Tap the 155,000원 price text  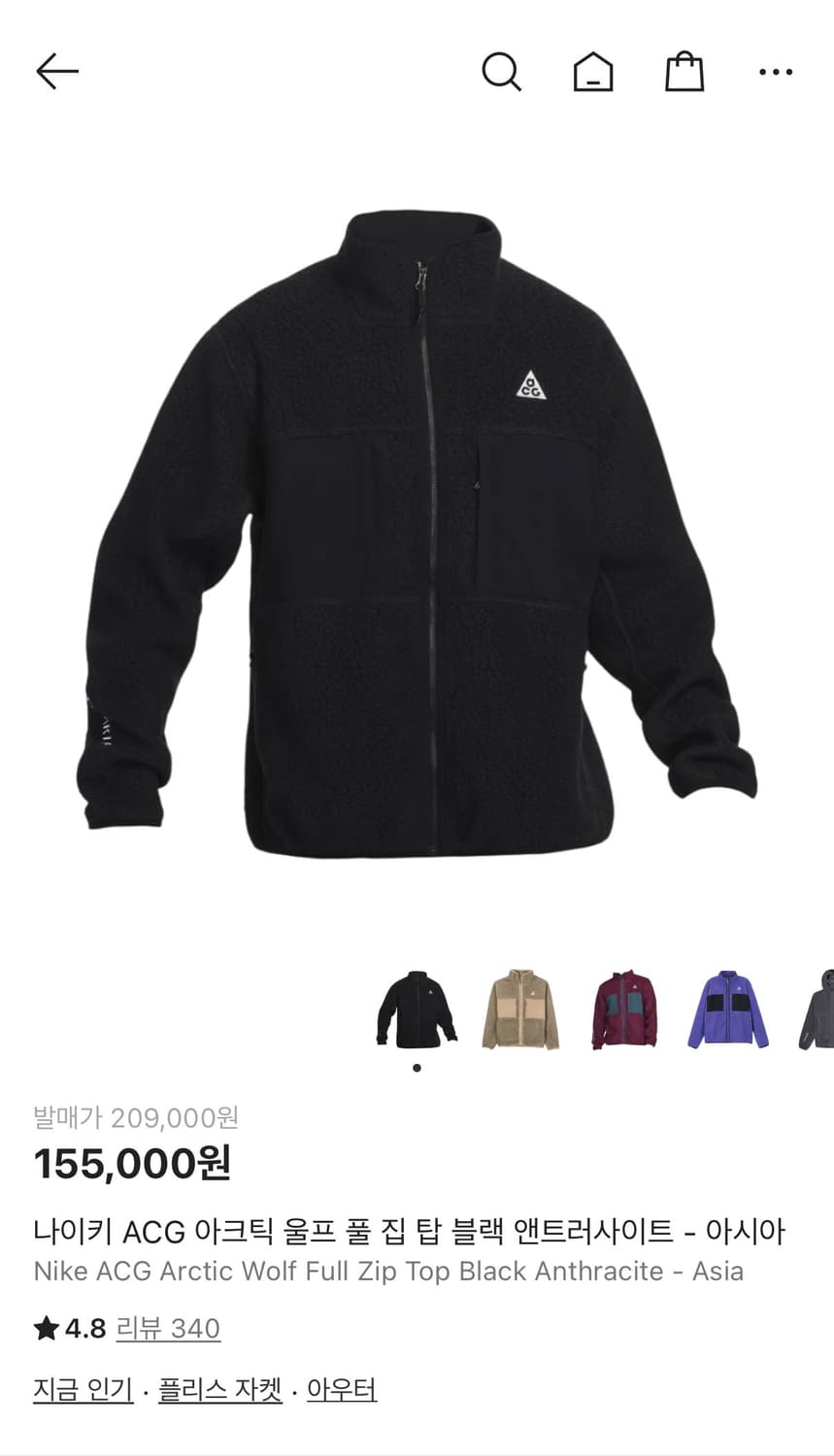point(132,1166)
